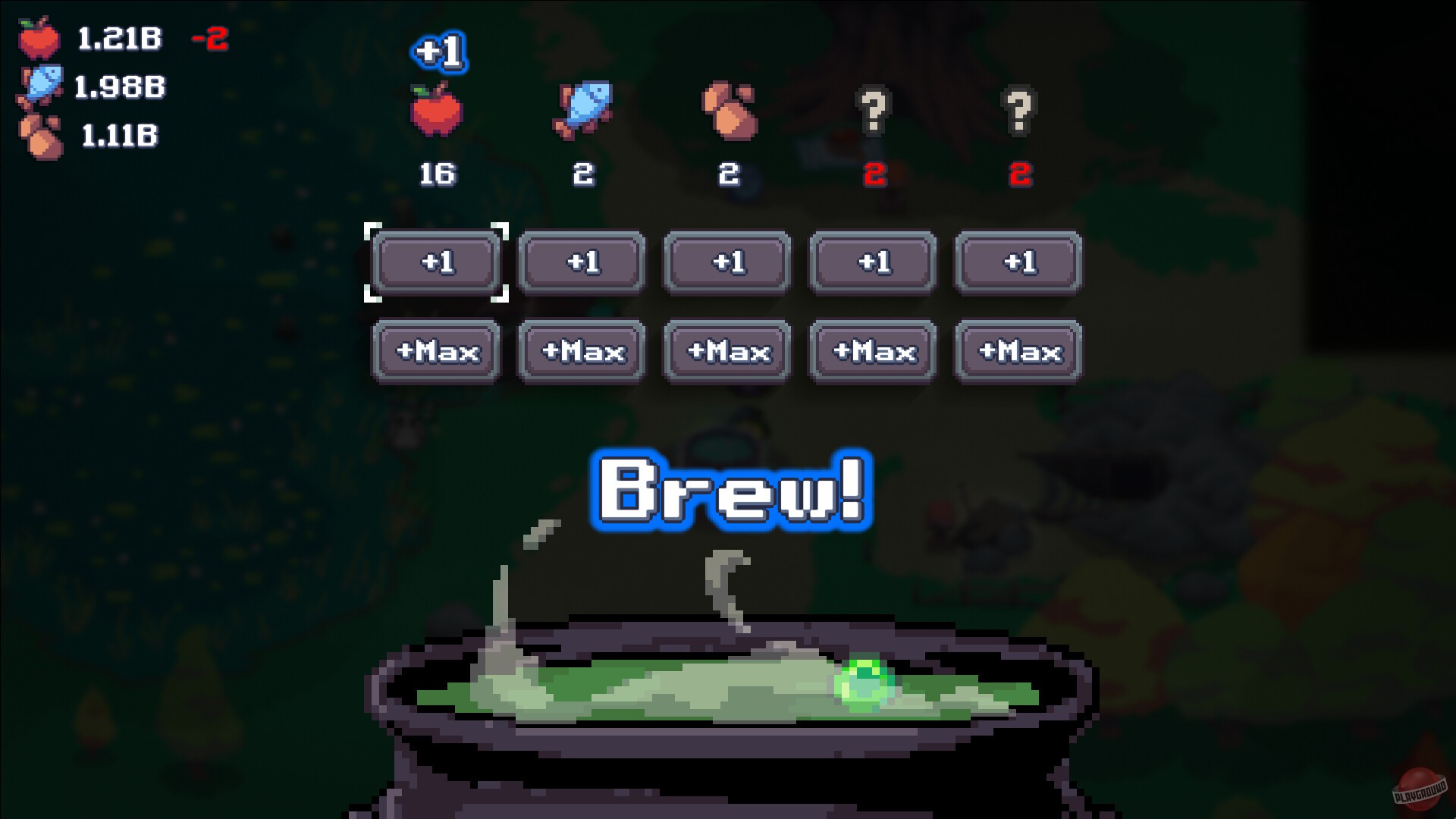1456x819 pixels.
Task: Add one acorn to the brew
Action: (x=727, y=262)
